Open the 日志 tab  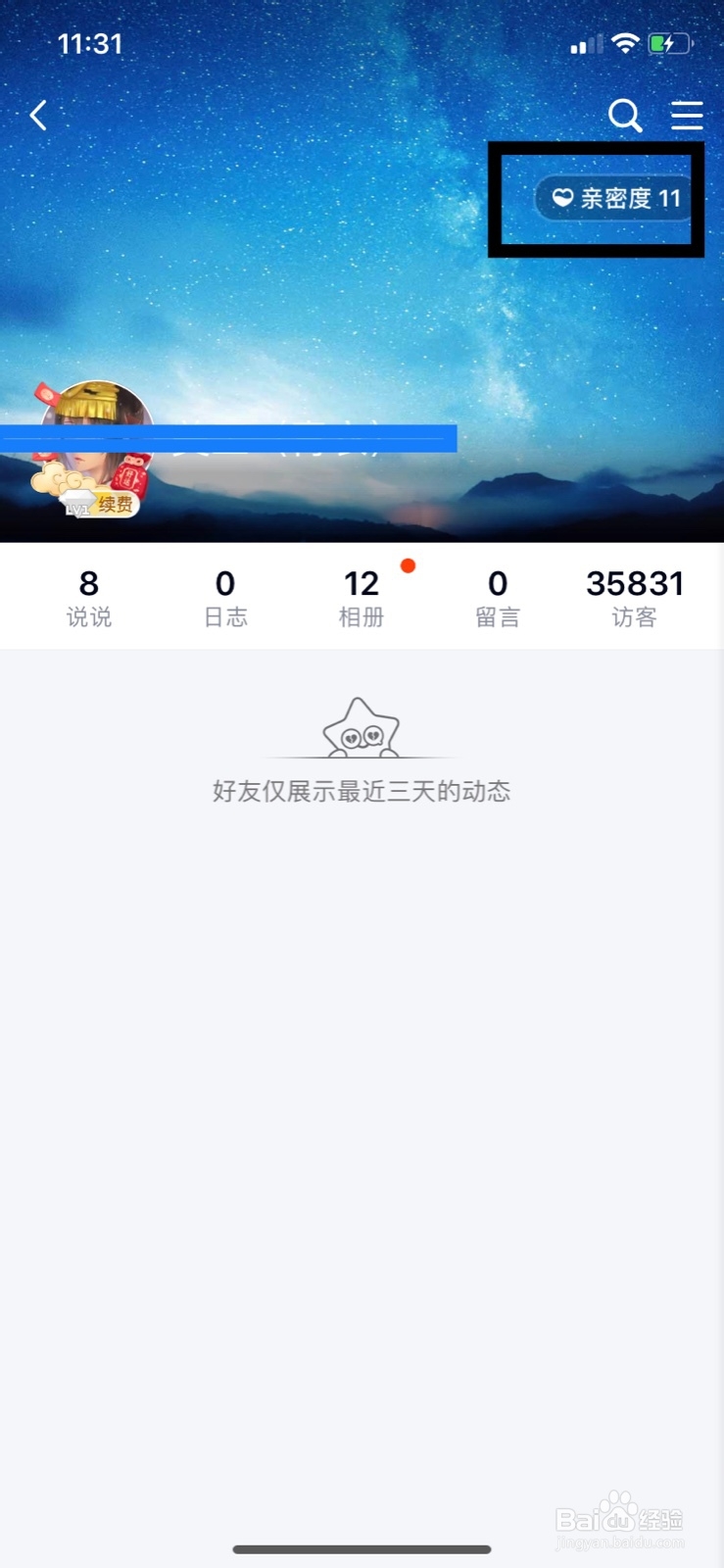click(x=225, y=596)
